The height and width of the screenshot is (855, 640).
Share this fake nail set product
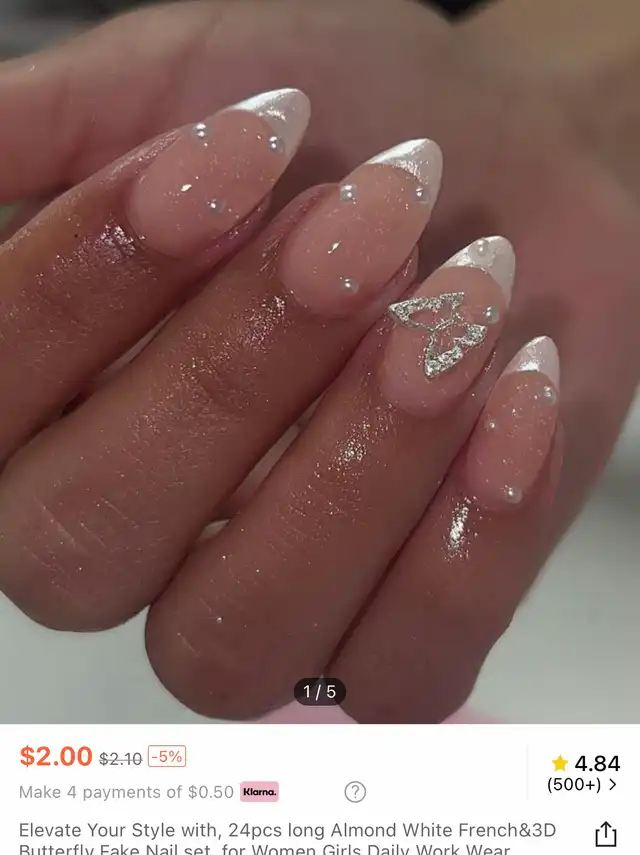point(605,834)
